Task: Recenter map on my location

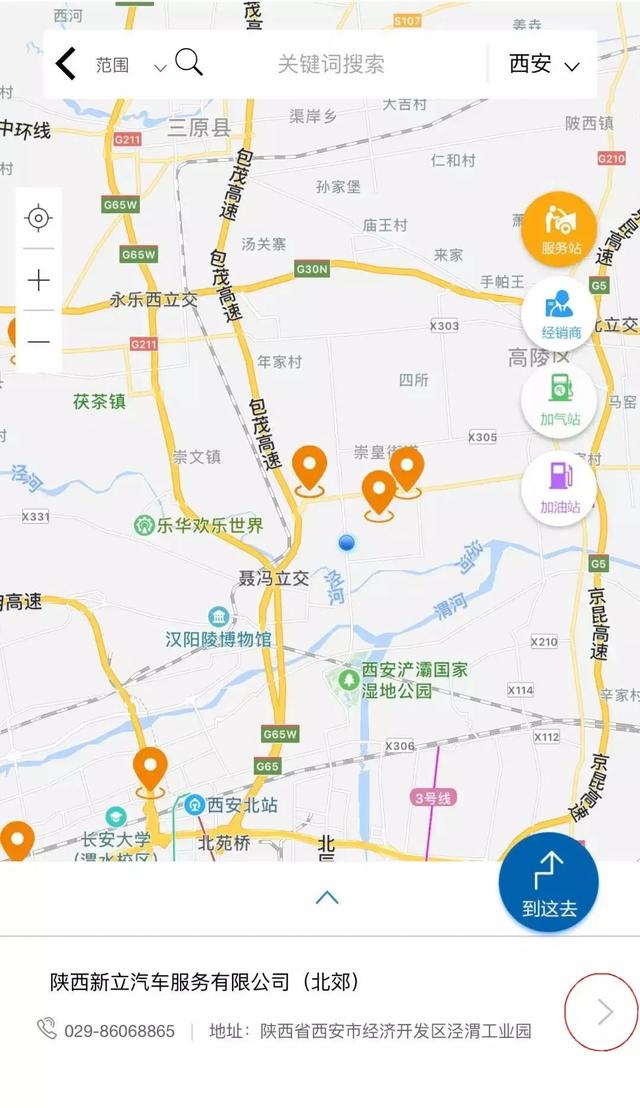Action: pyautogui.click(x=39, y=218)
